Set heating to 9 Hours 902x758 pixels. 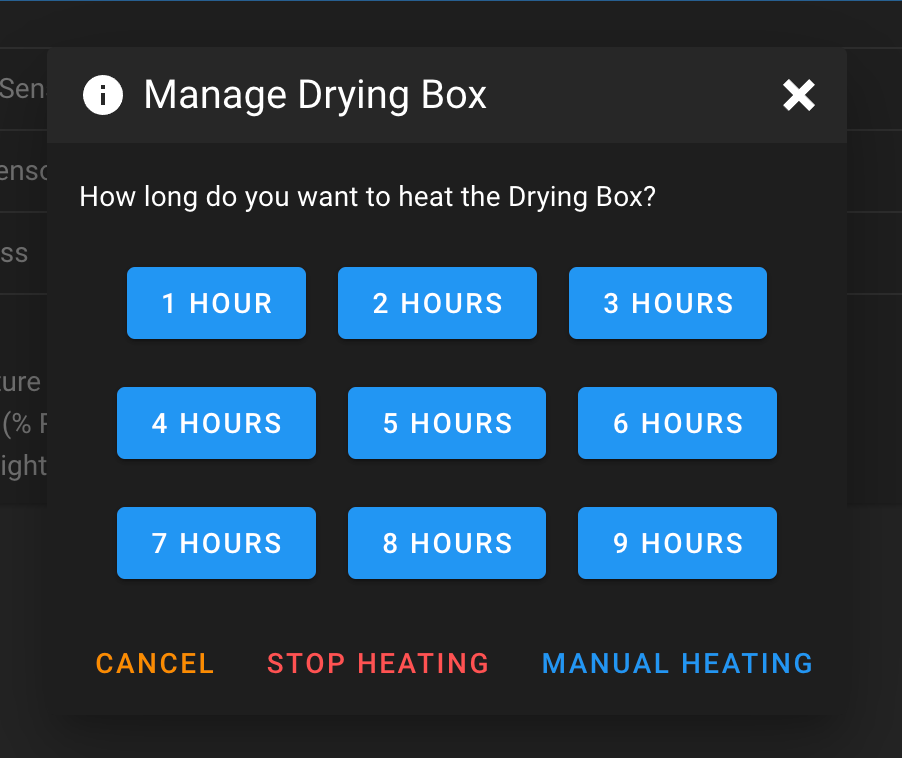[x=677, y=543]
